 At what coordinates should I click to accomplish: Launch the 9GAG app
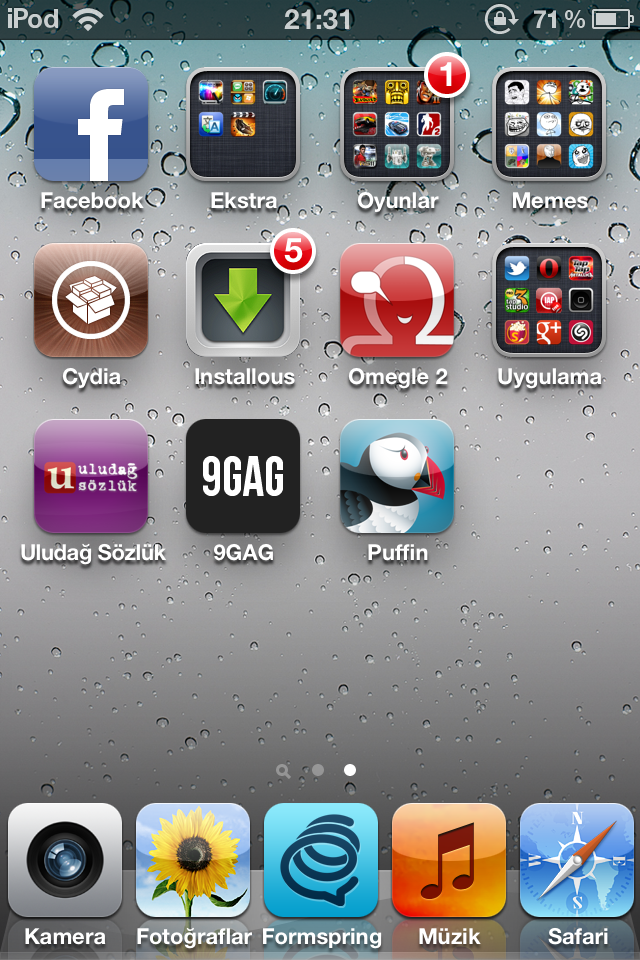(243, 477)
